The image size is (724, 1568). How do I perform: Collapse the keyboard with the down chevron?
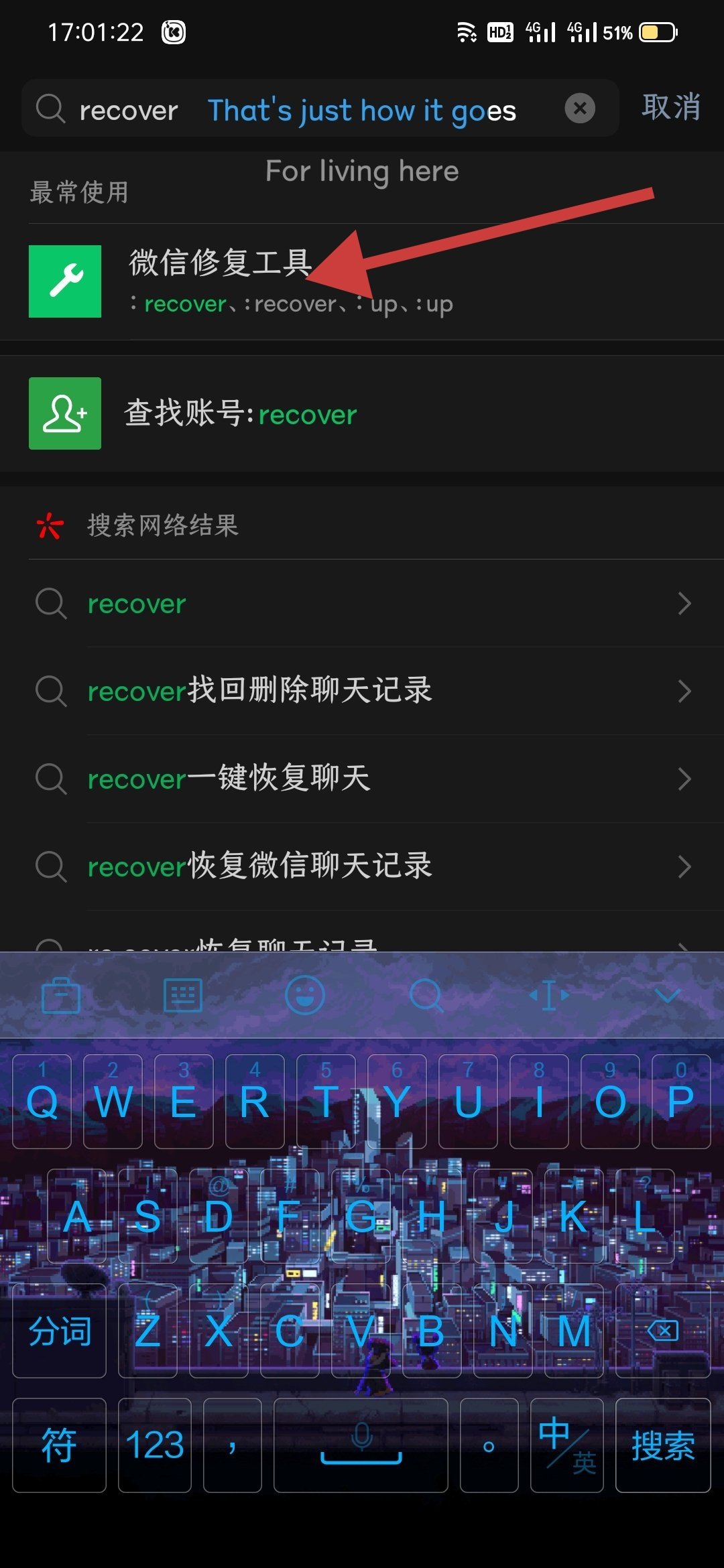pos(668,996)
